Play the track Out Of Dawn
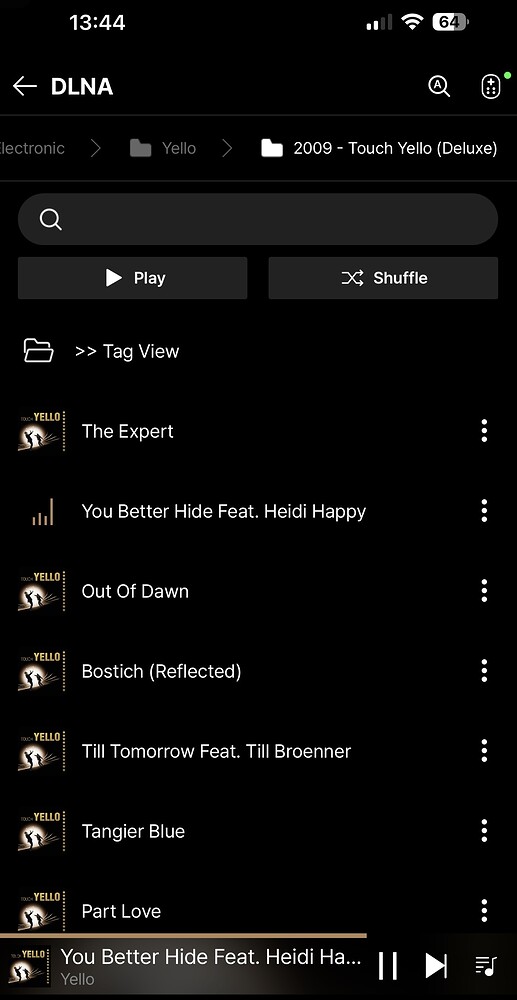517x1000 pixels. (x=135, y=591)
